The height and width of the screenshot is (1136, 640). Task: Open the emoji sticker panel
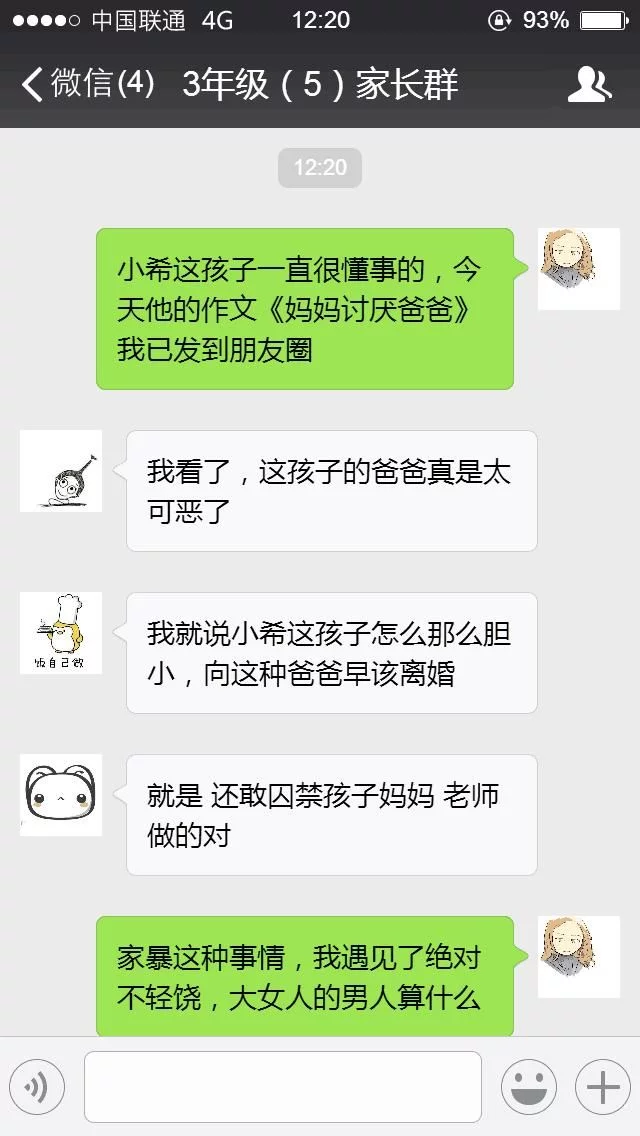[x=529, y=1087]
